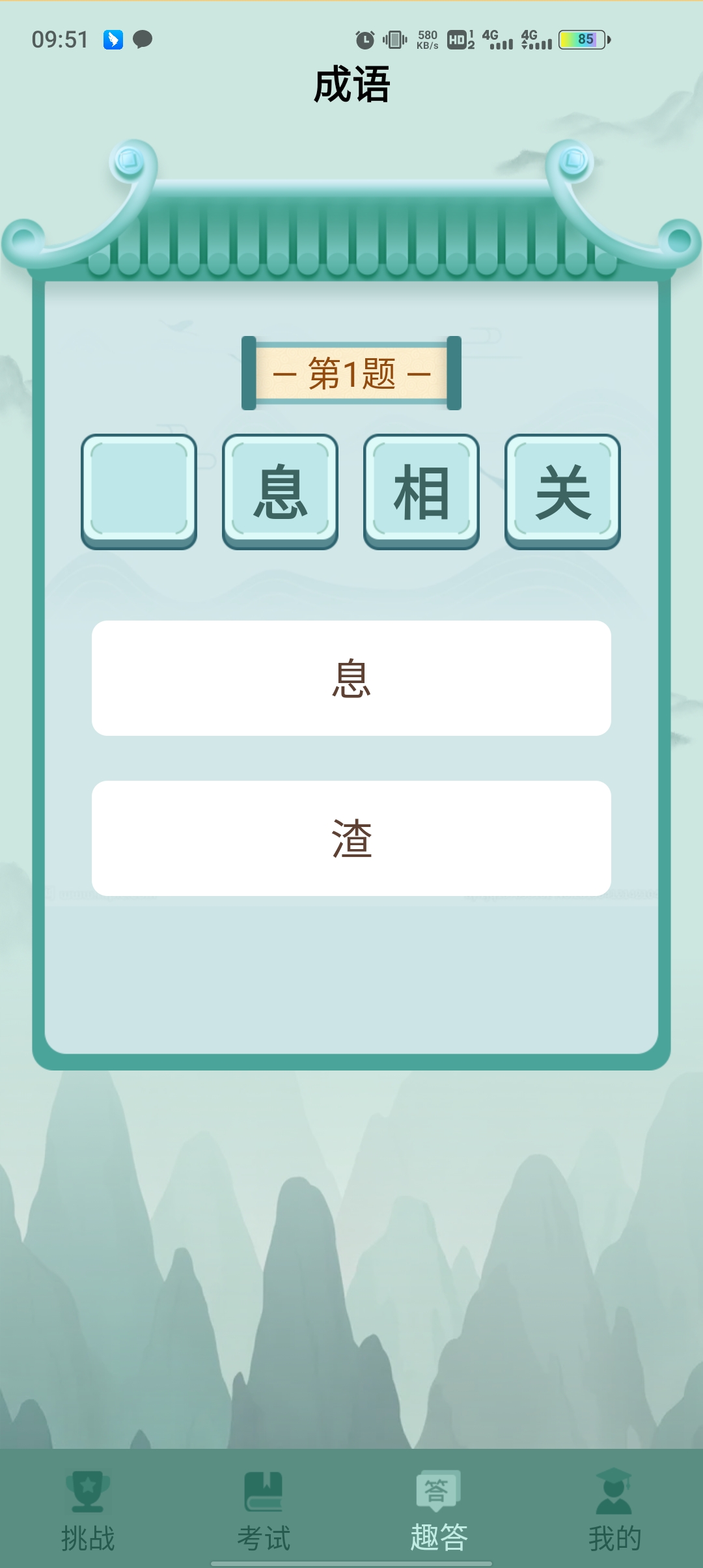This screenshot has height=1568, width=703.
Task: Open the 考试 tab
Action: coord(264,1511)
